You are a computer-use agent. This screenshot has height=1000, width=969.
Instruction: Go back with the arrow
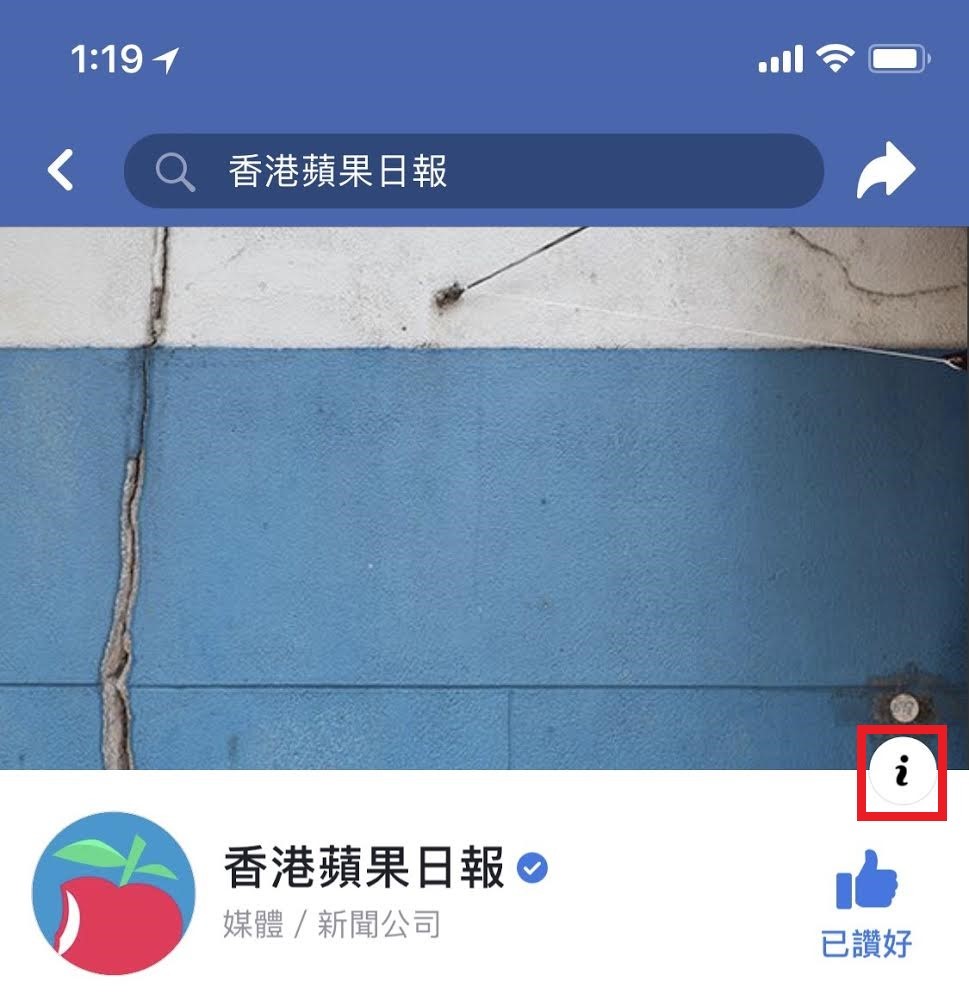tap(61, 171)
